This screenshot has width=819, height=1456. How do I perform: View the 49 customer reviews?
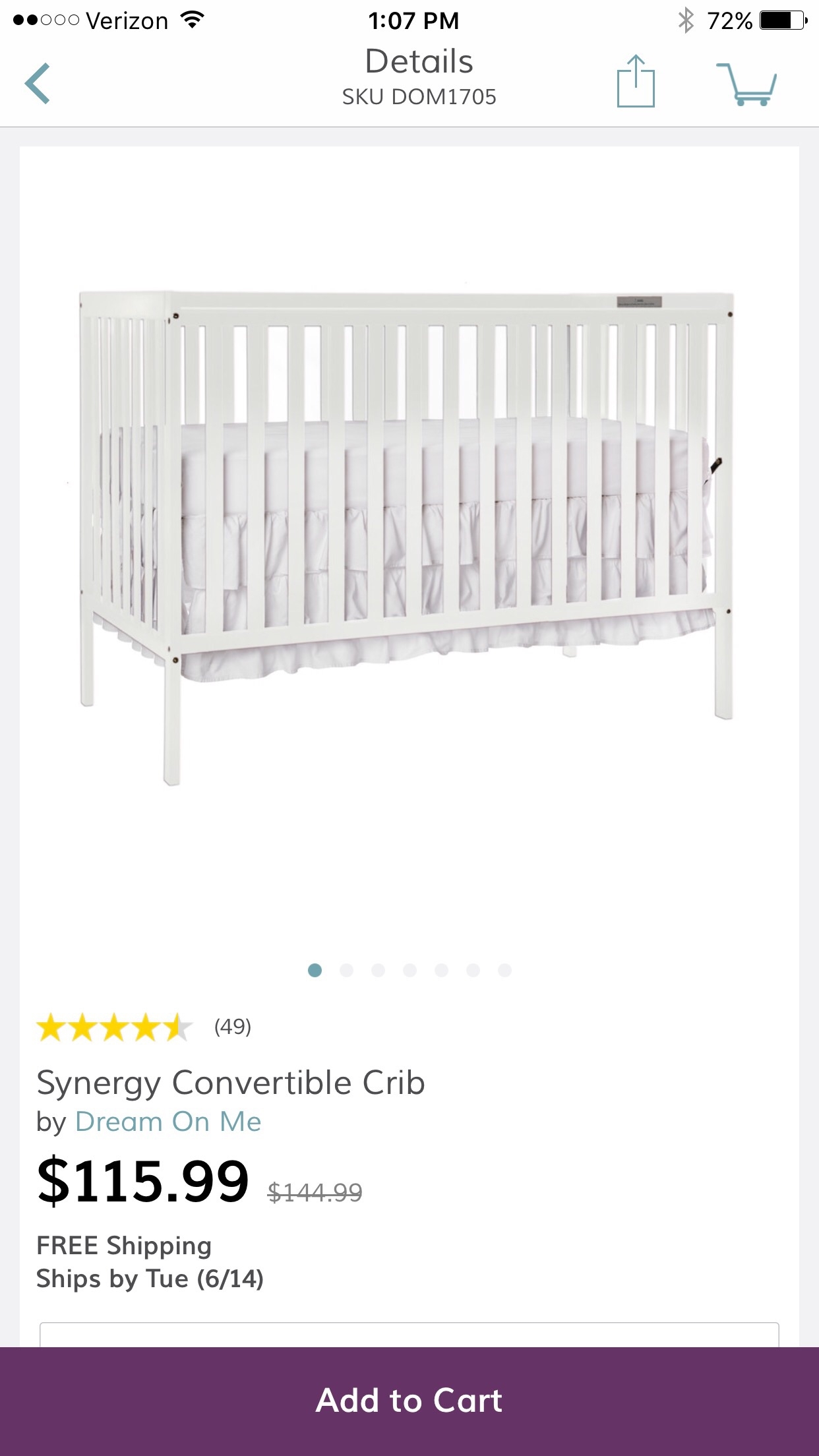tap(232, 1026)
